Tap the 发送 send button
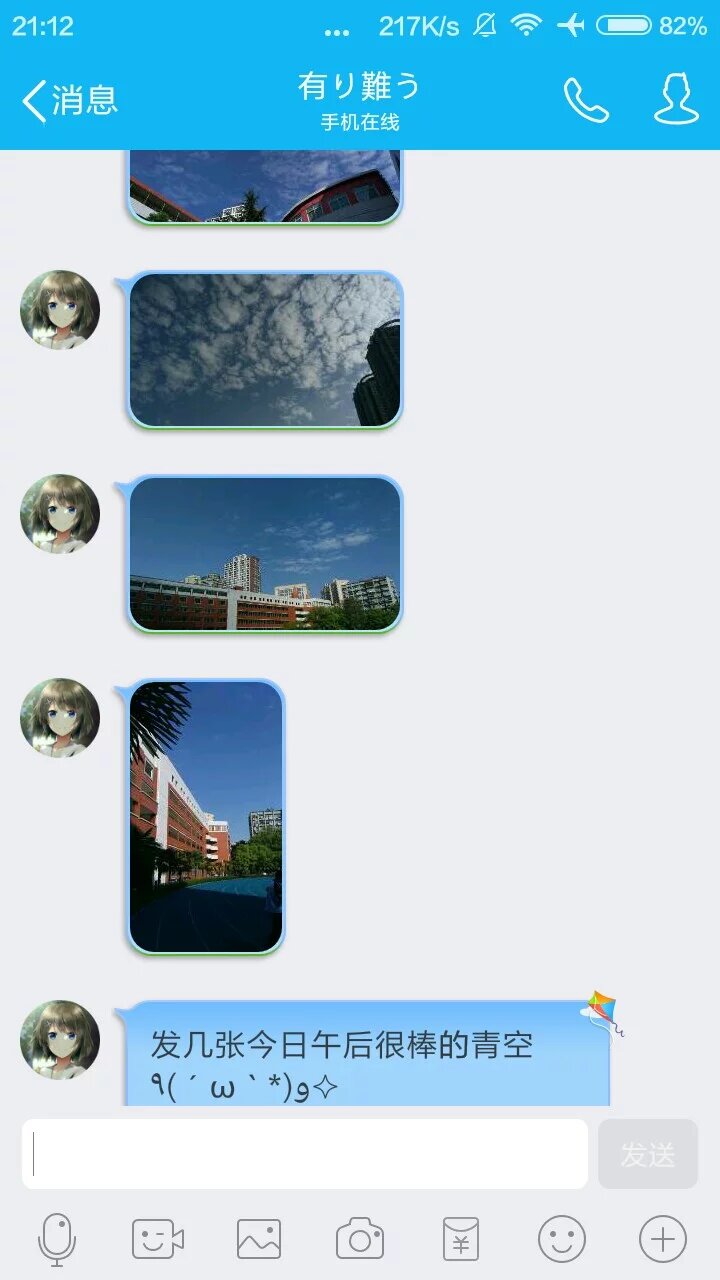The image size is (720, 1280). click(648, 1154)
